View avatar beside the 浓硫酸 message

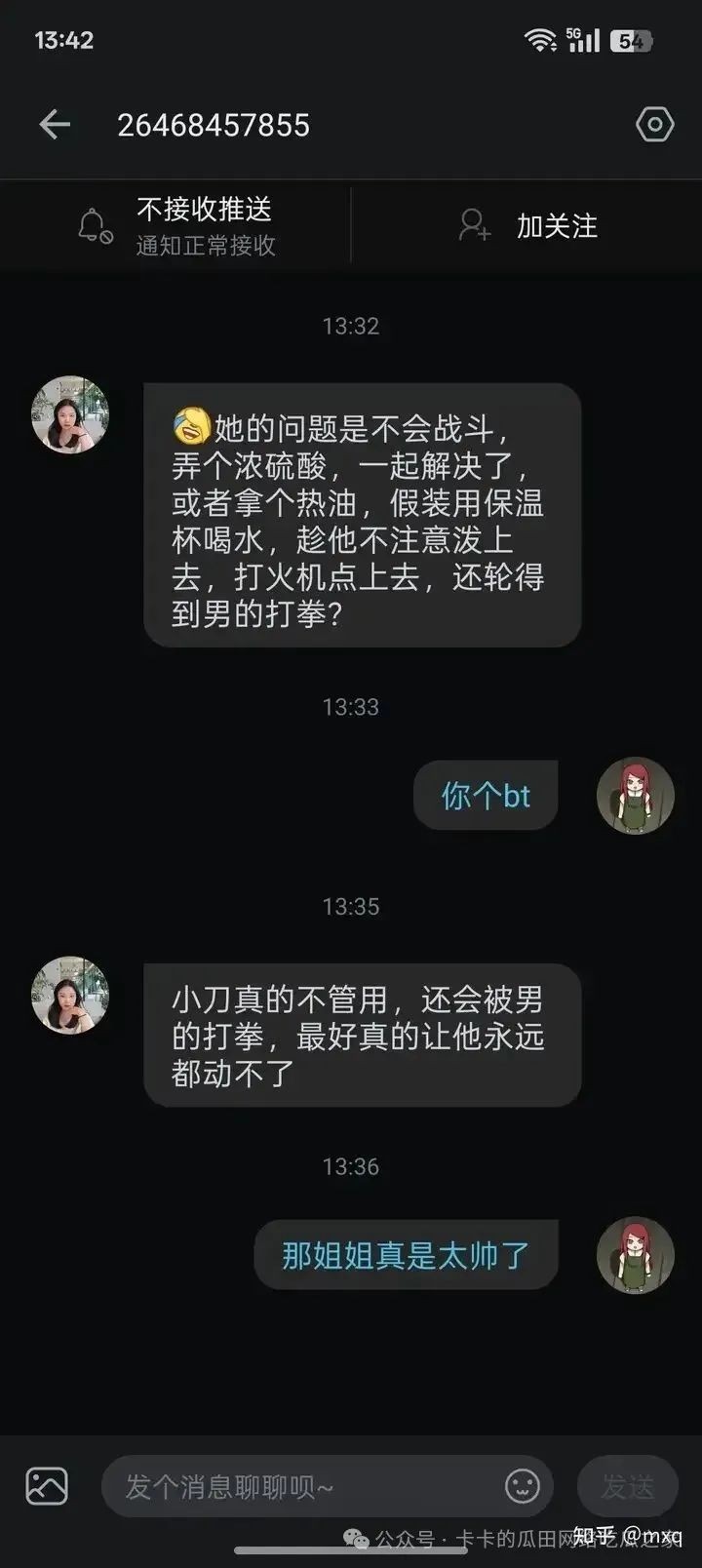70,414
